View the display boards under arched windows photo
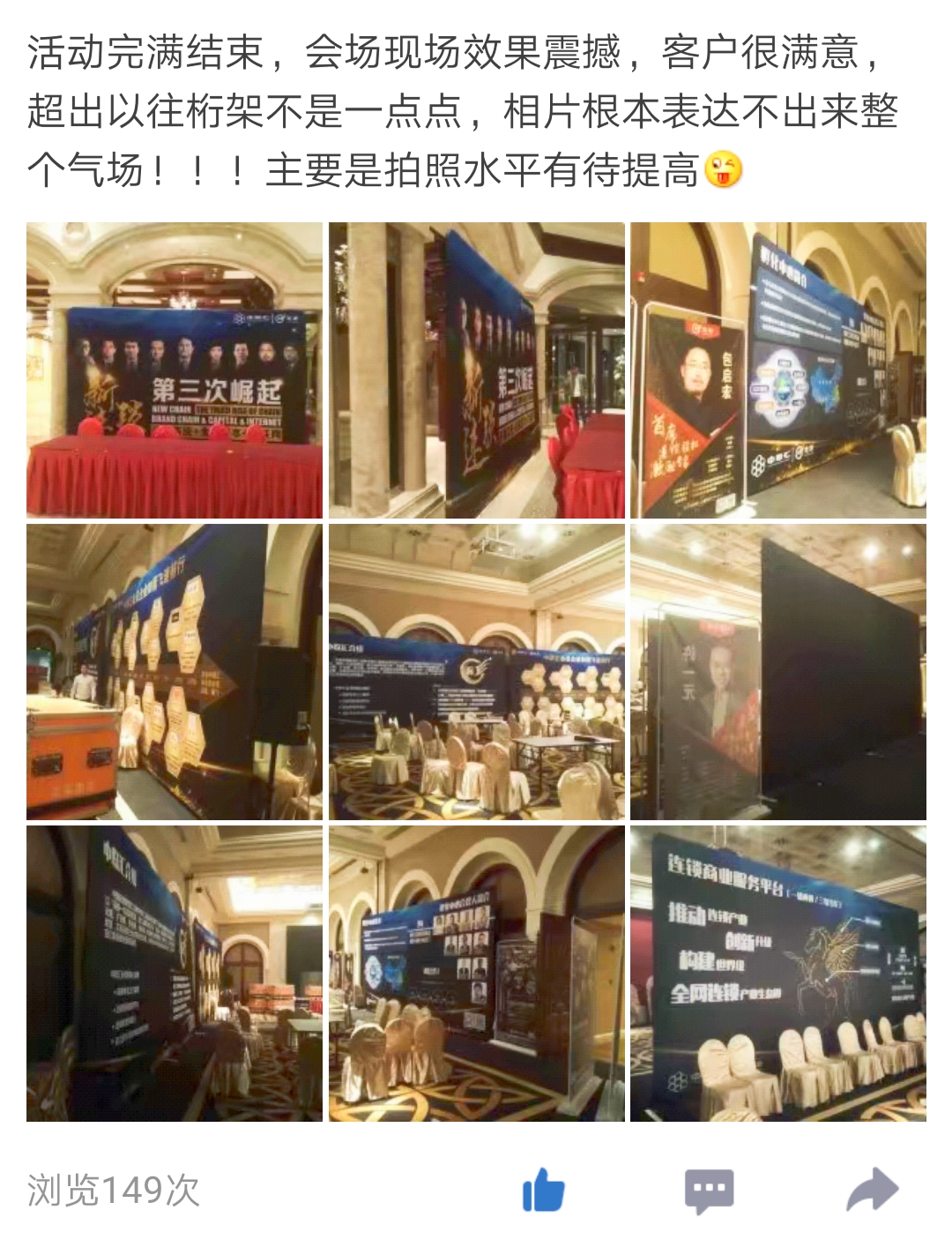Viewport: 952px width, 1247px height. [476, 974]
